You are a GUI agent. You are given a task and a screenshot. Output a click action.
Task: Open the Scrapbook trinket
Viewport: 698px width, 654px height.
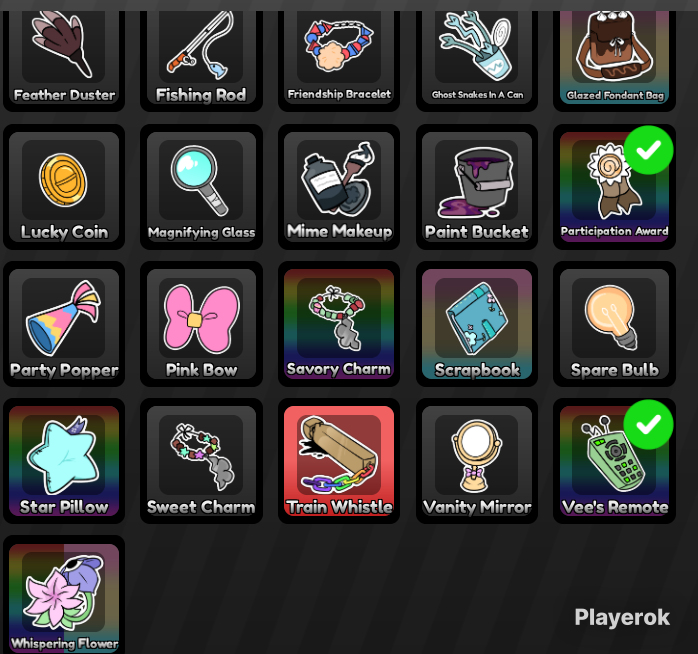477,323
